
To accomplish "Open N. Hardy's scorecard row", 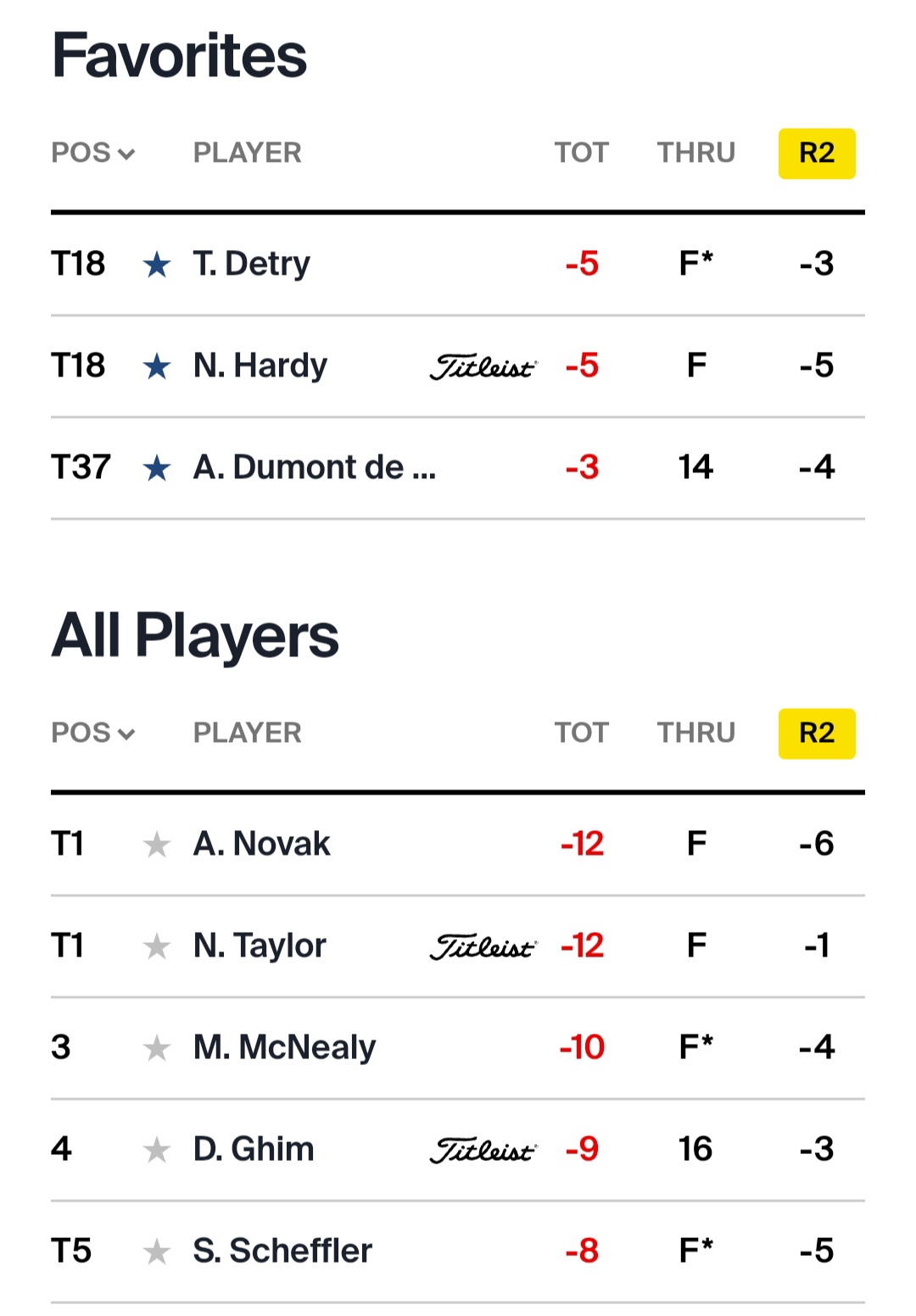I will point(260,365).
